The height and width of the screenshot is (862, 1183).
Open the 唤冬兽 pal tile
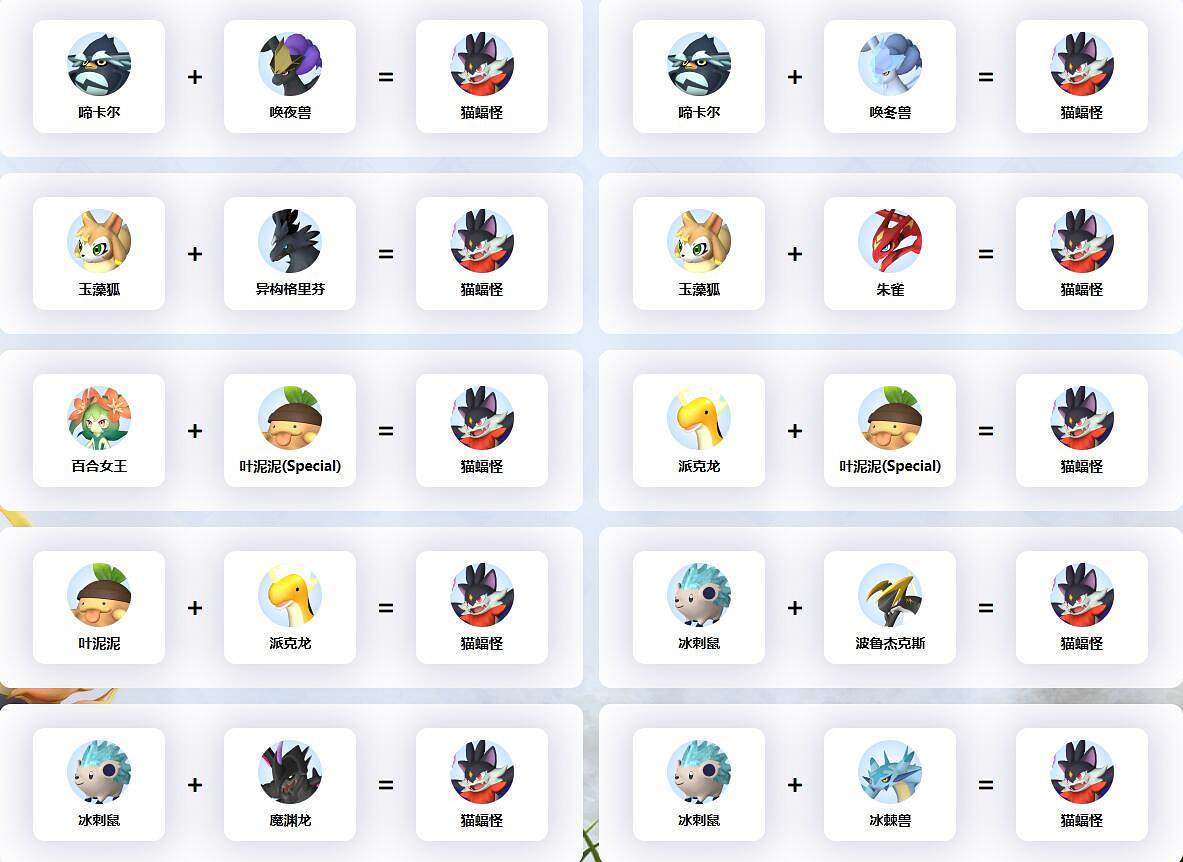(x=890, y=77)
